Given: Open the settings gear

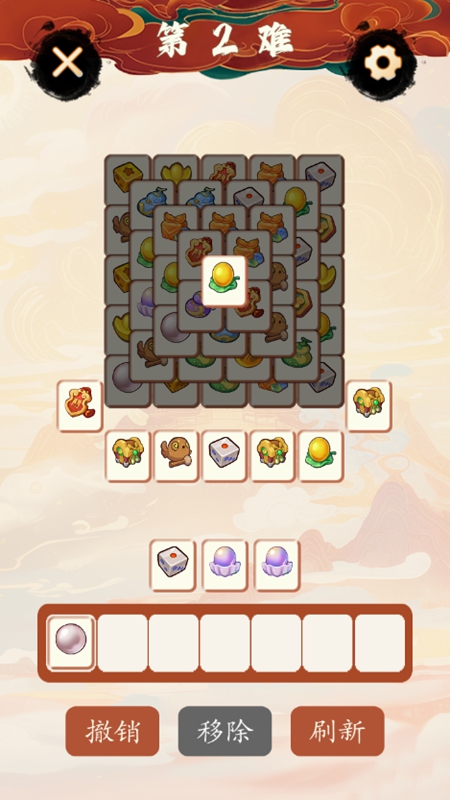Looking at the screenshot, I should point(383,62).
